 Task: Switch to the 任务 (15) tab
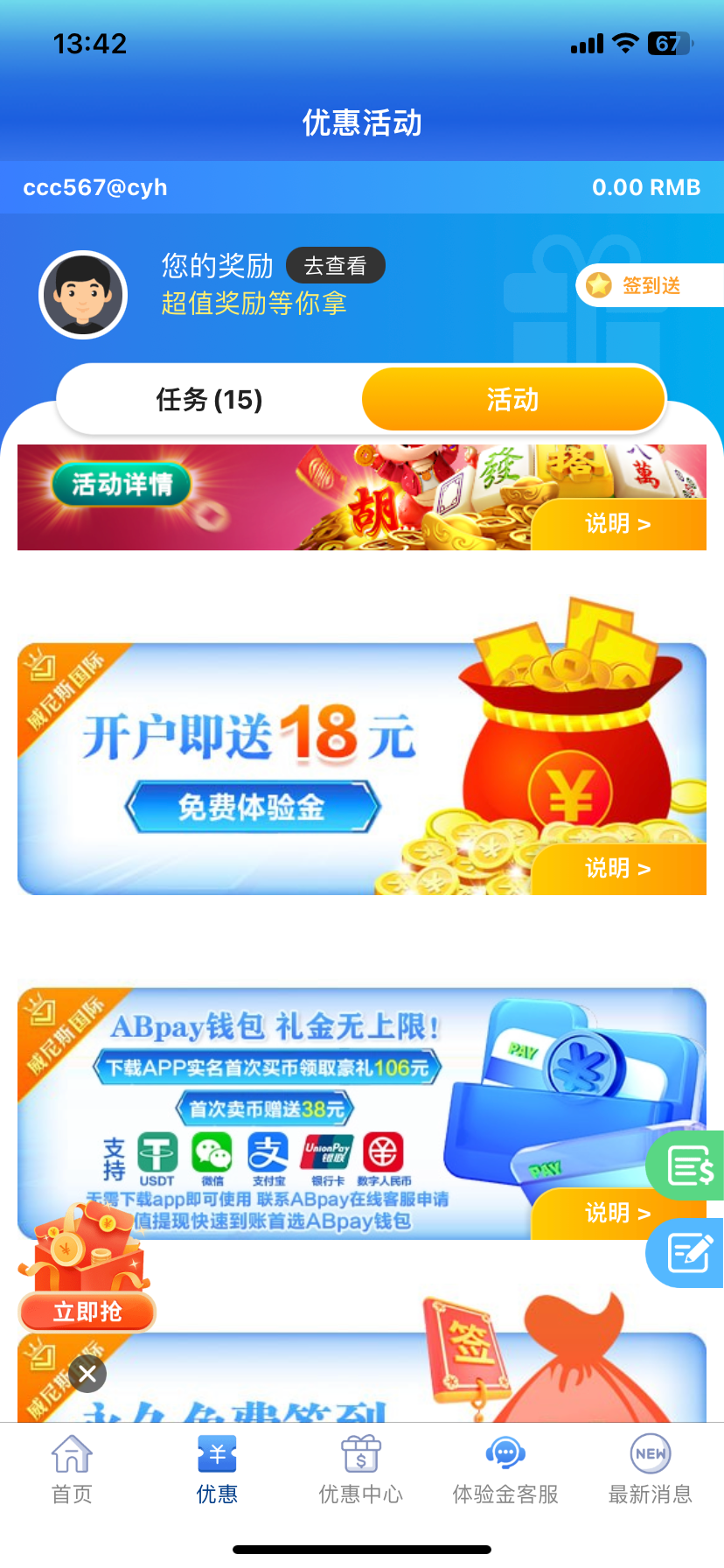(x=210, y=400)
